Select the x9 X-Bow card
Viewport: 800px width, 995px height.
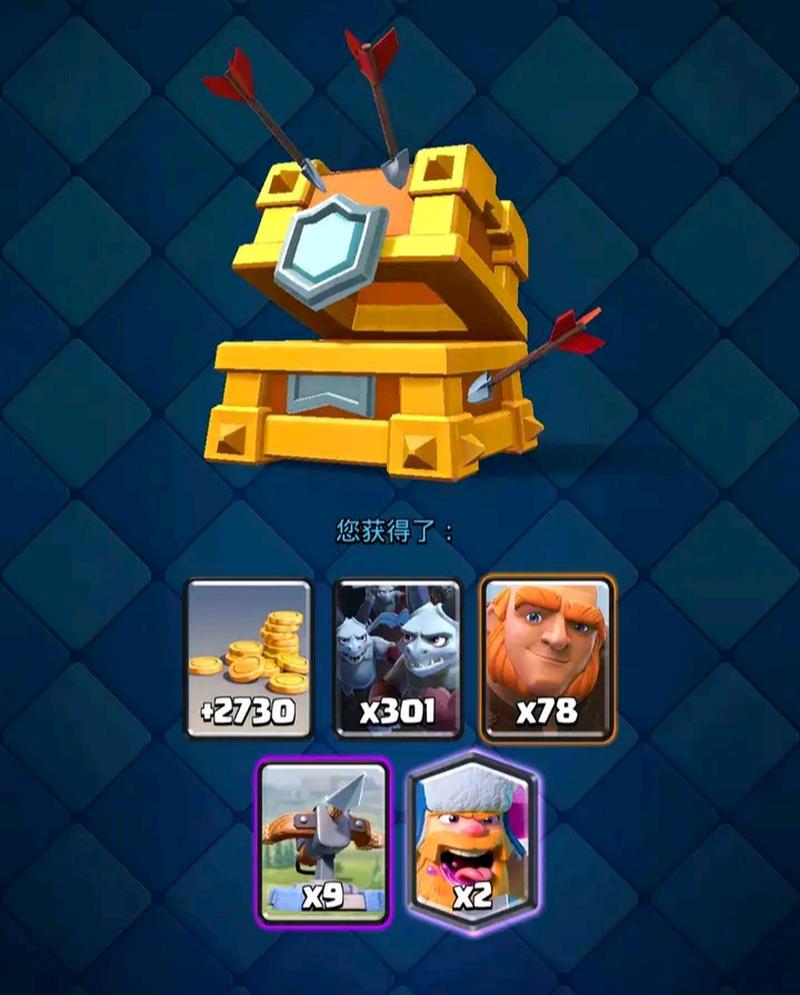point(323,840)
